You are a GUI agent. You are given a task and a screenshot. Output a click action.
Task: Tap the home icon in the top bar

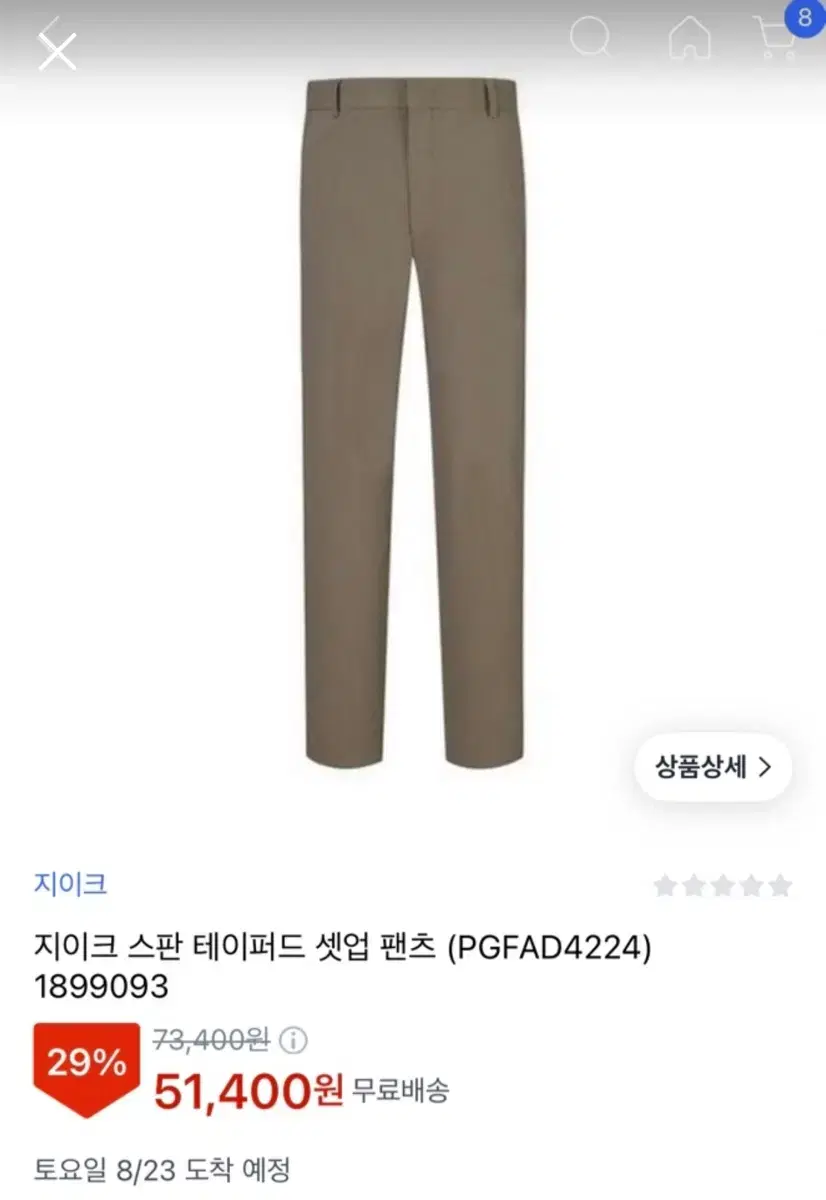[x=690, y=38]
